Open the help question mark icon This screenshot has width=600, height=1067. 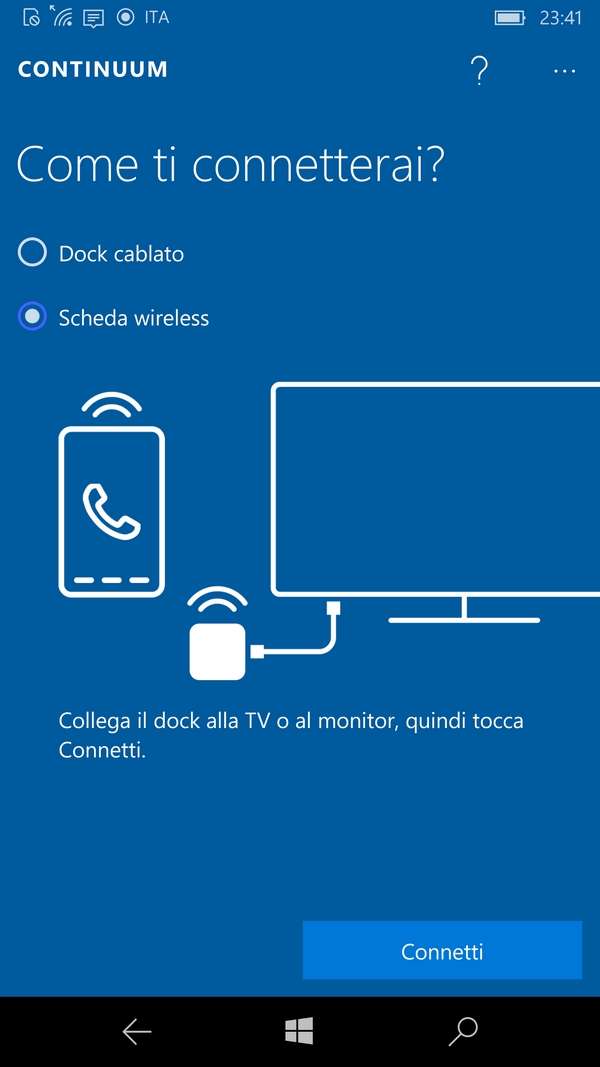(x=479, y=70)
